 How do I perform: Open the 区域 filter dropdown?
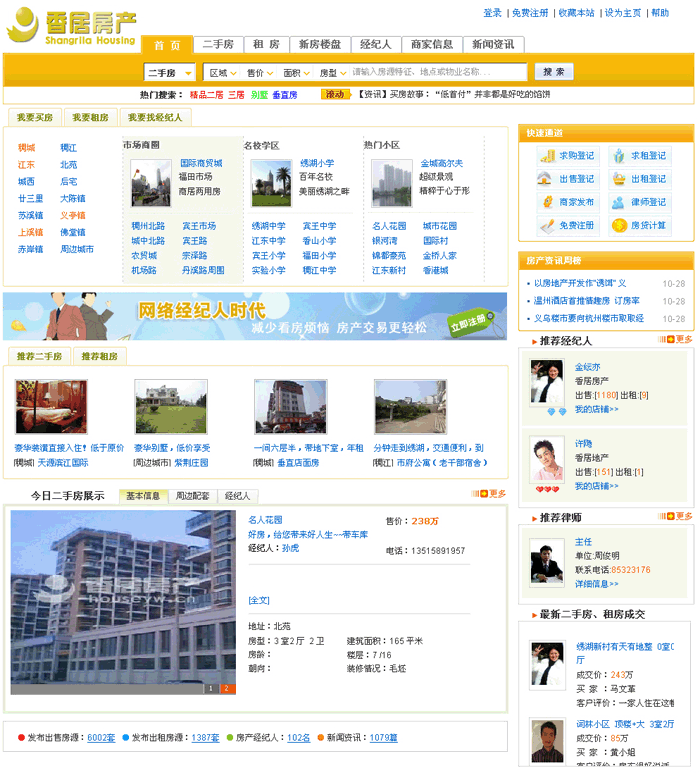coord(221,73)
